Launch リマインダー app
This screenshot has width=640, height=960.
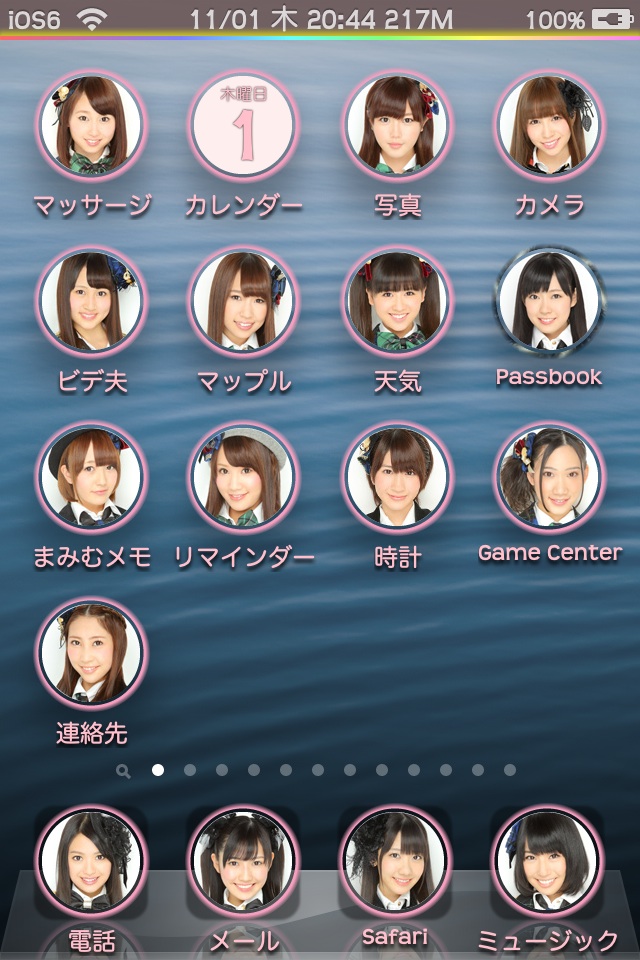(x=243, y=477)
